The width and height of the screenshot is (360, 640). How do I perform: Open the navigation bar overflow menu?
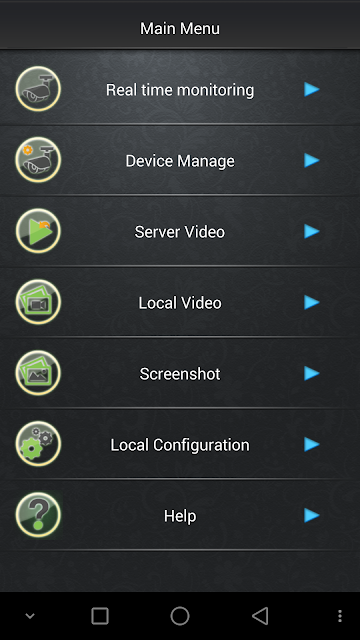(340, 616)
